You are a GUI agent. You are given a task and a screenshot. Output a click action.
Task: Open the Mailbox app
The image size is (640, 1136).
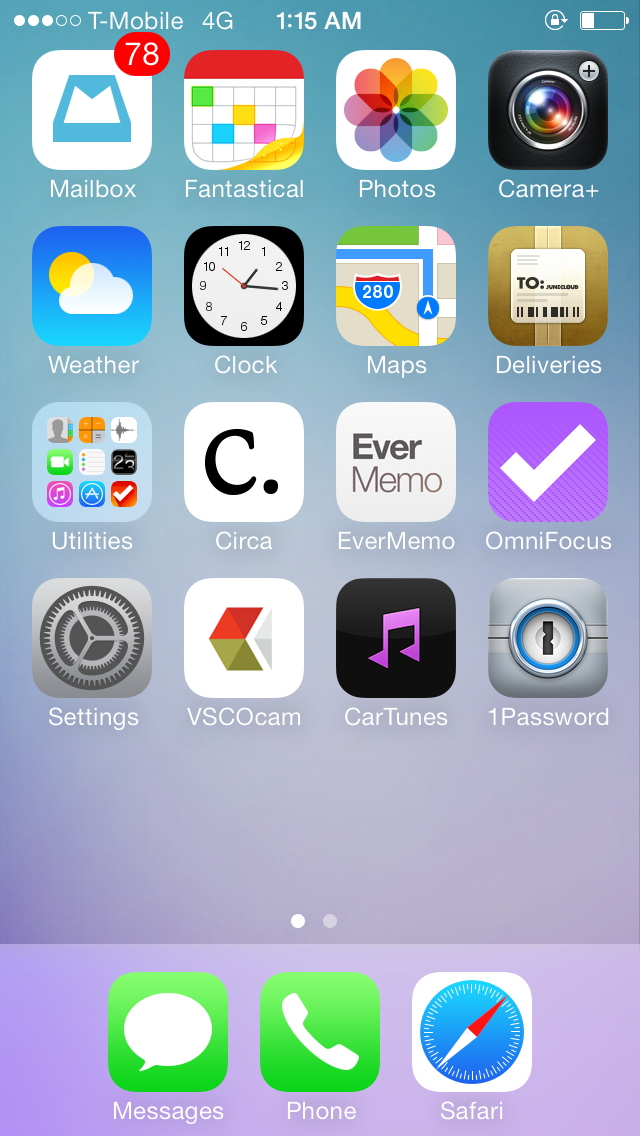point(92,110)
